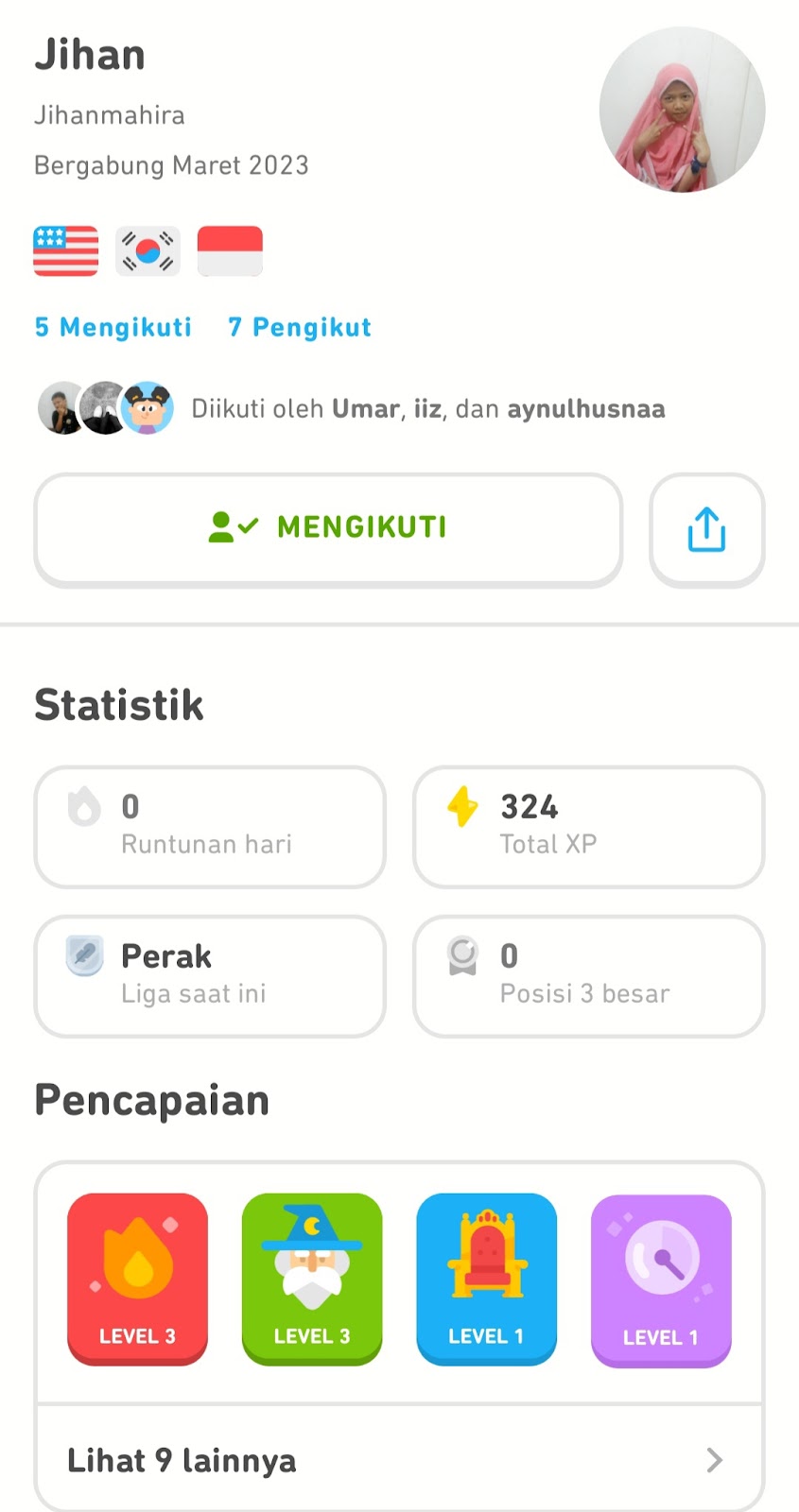
Task: Open the 5 Mengikuti list
Action: [x=113, y=327]
